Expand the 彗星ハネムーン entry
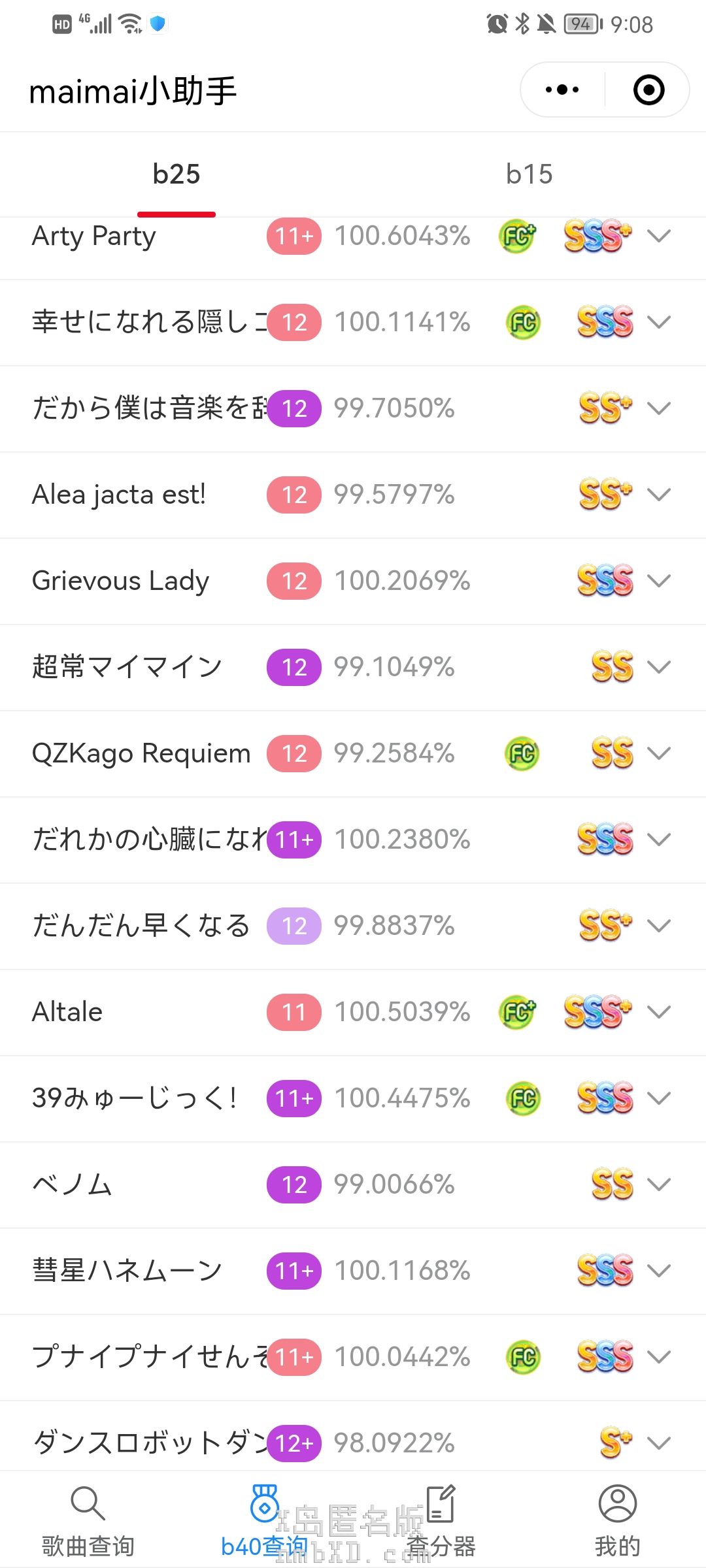The width and height of the screenshot is (706, 1568). [659, 1271]
